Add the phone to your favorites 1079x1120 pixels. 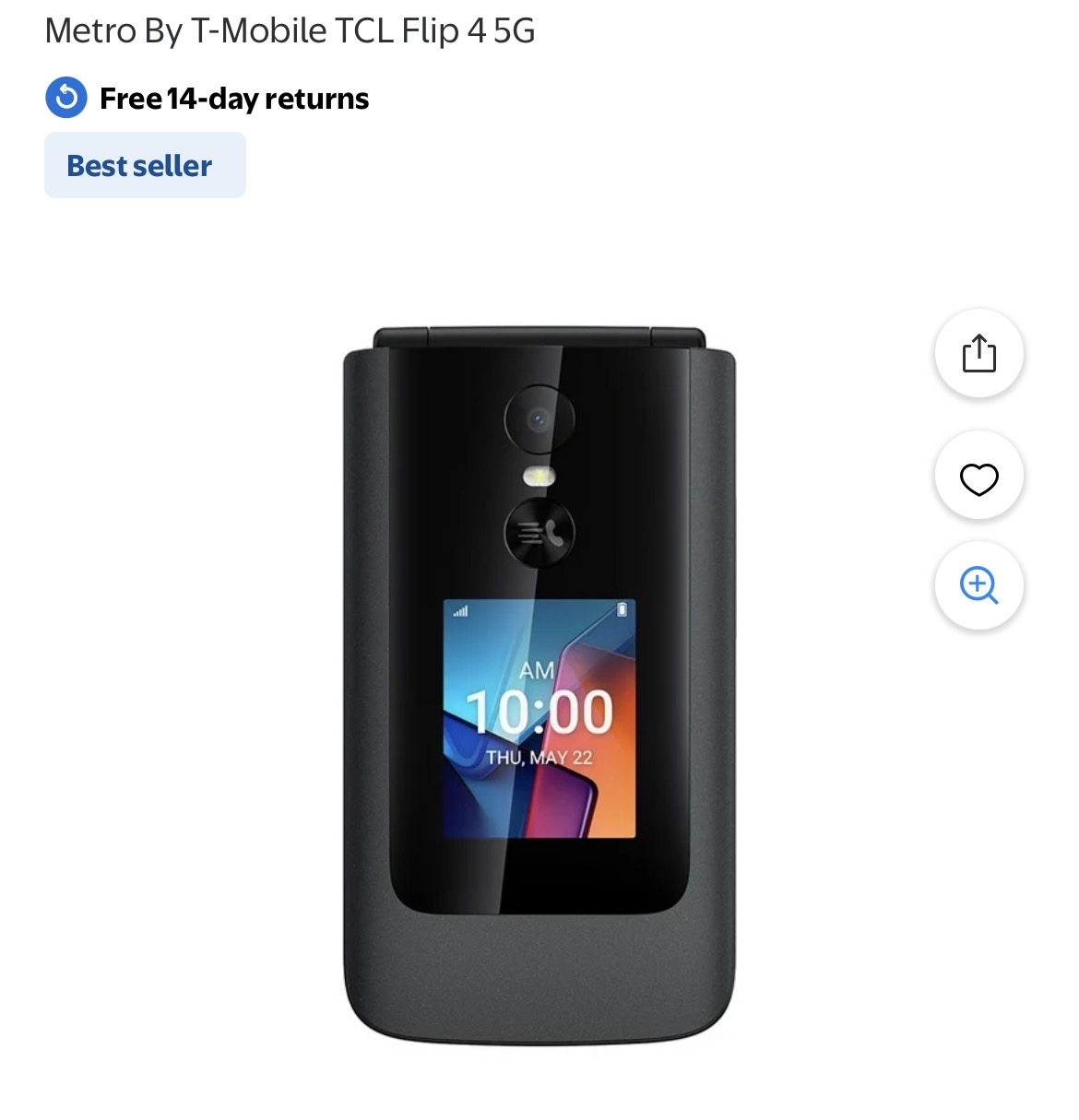tap(978, 478)
